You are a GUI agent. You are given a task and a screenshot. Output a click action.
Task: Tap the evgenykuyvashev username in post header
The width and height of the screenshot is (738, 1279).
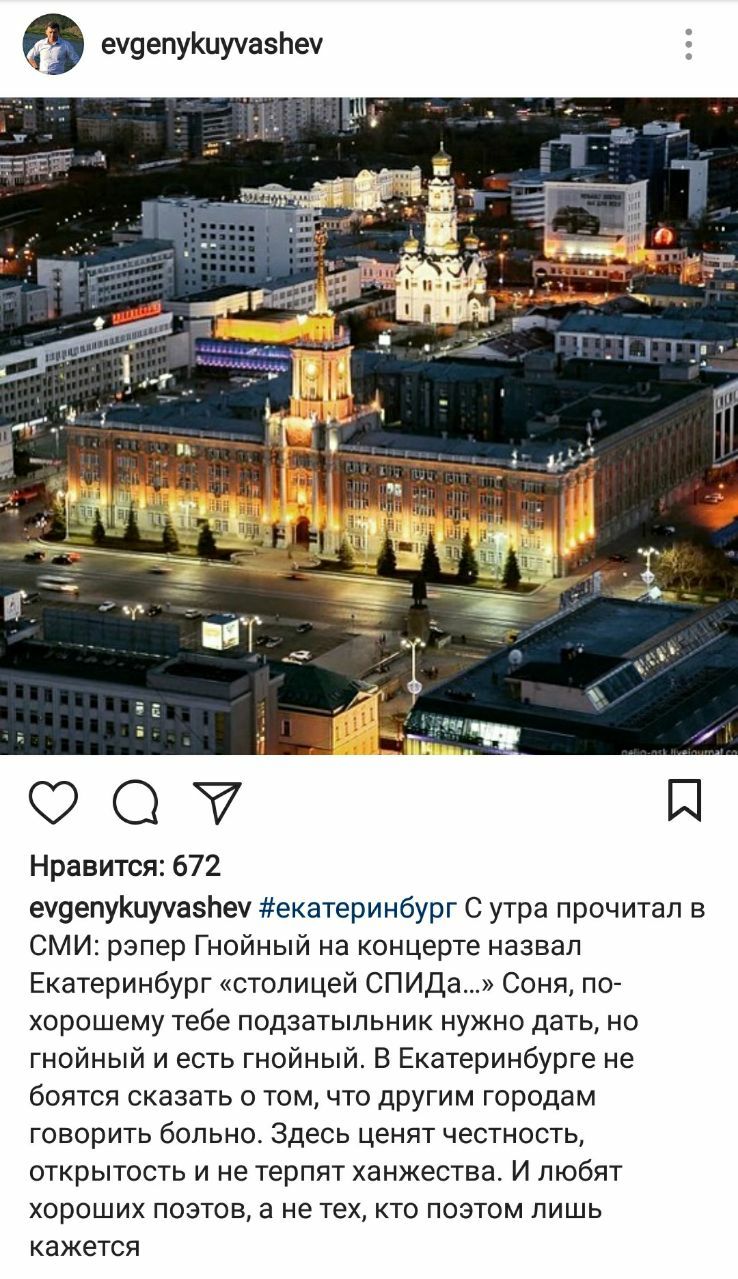[x=211, y=45]
